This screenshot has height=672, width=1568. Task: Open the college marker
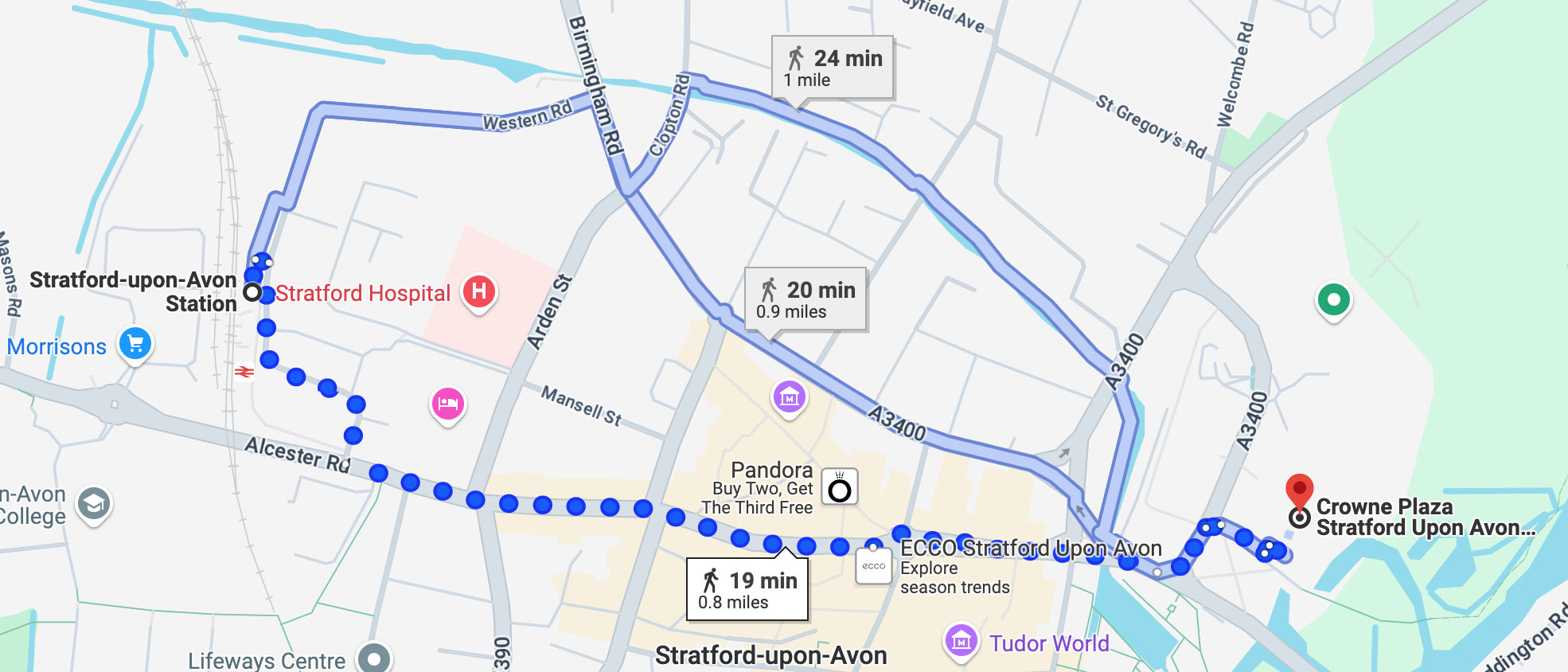point(94,504)
